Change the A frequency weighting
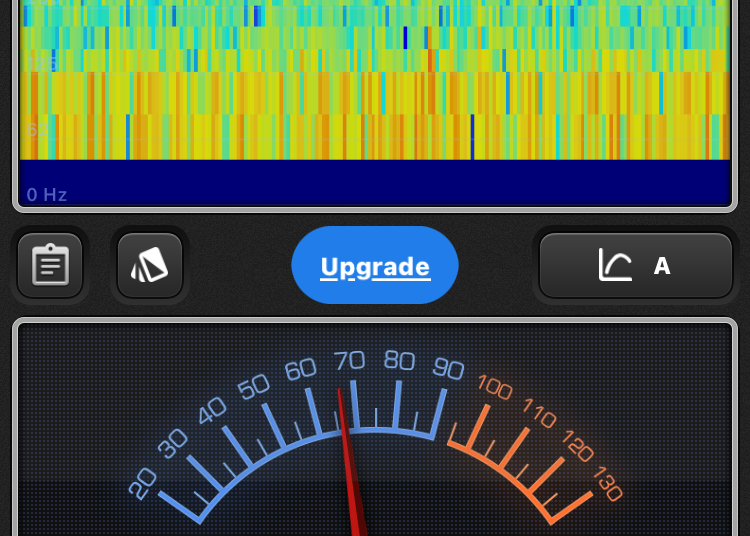Screen dimensions: 750x536 [636, 266]
